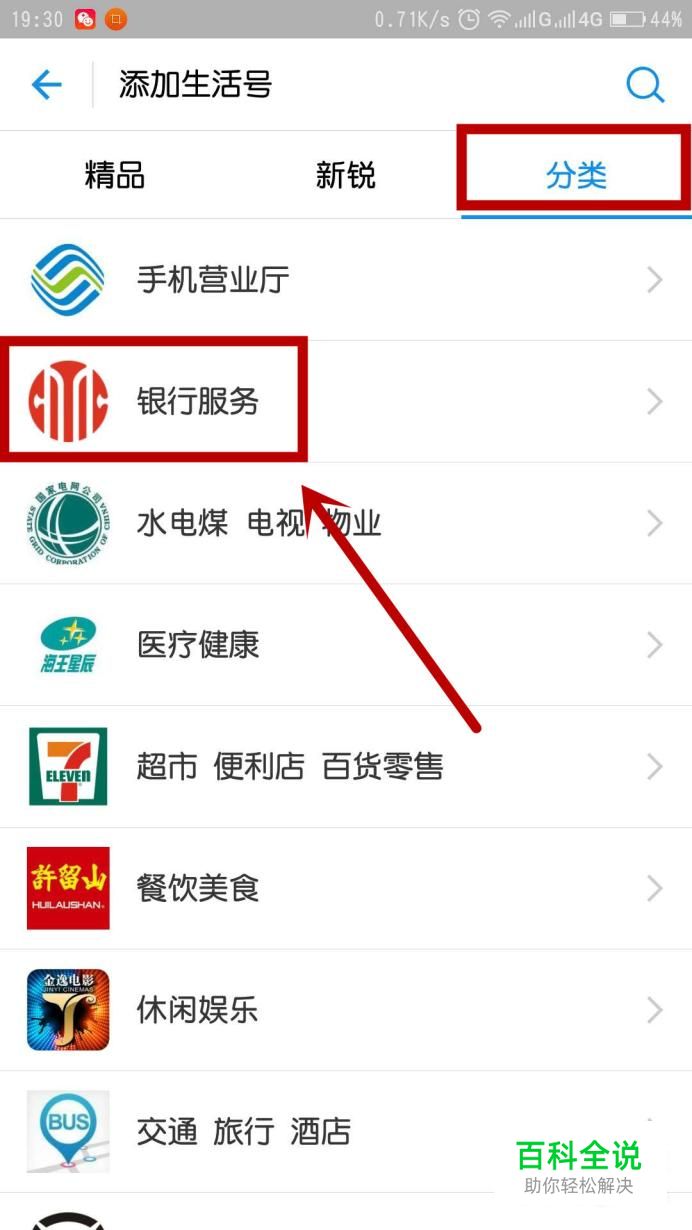The width and height of the screenshot is (692, 1230).
Task: Go back using the arrow icon
Action: [x=46, y=85]
